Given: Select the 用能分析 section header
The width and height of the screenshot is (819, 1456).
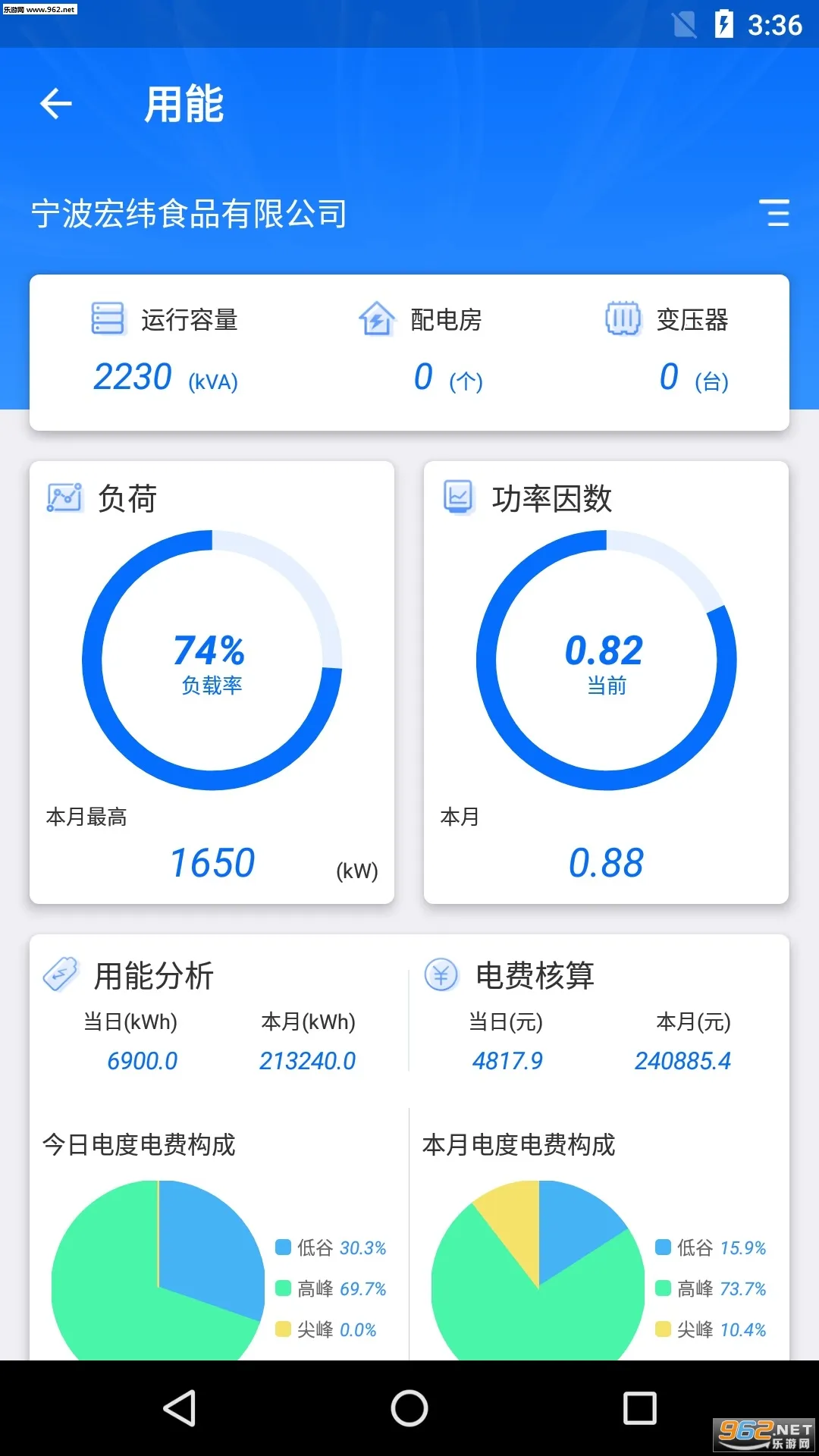Looking at the screenshot, I should click(x=155, y=976).
